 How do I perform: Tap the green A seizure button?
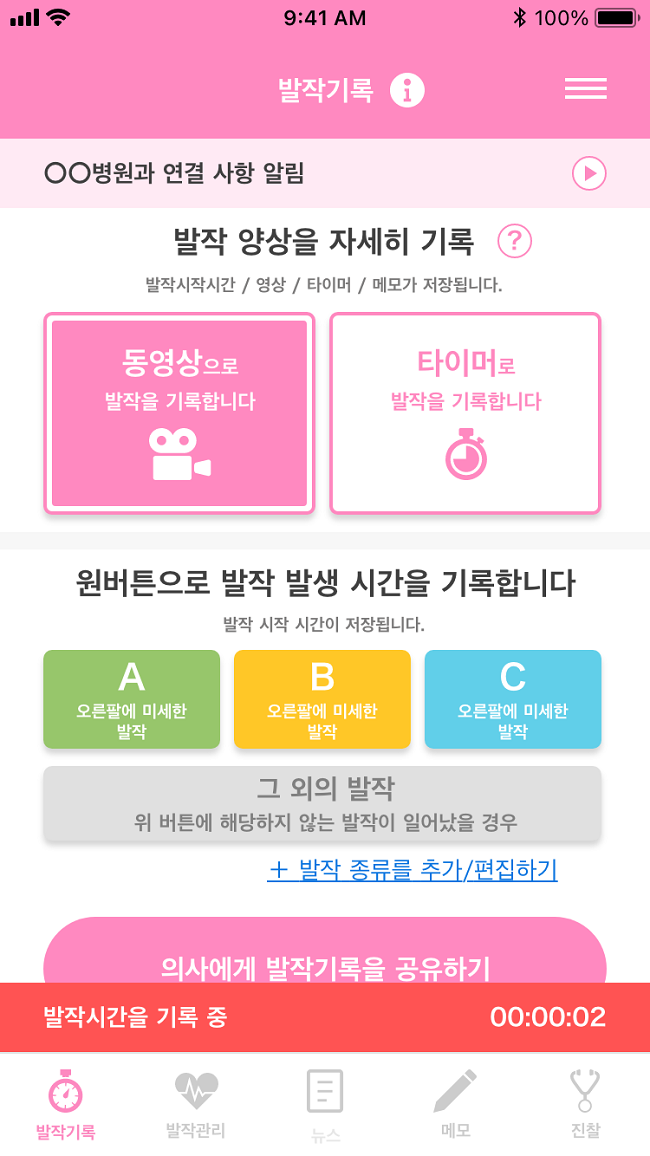[131, 699]
